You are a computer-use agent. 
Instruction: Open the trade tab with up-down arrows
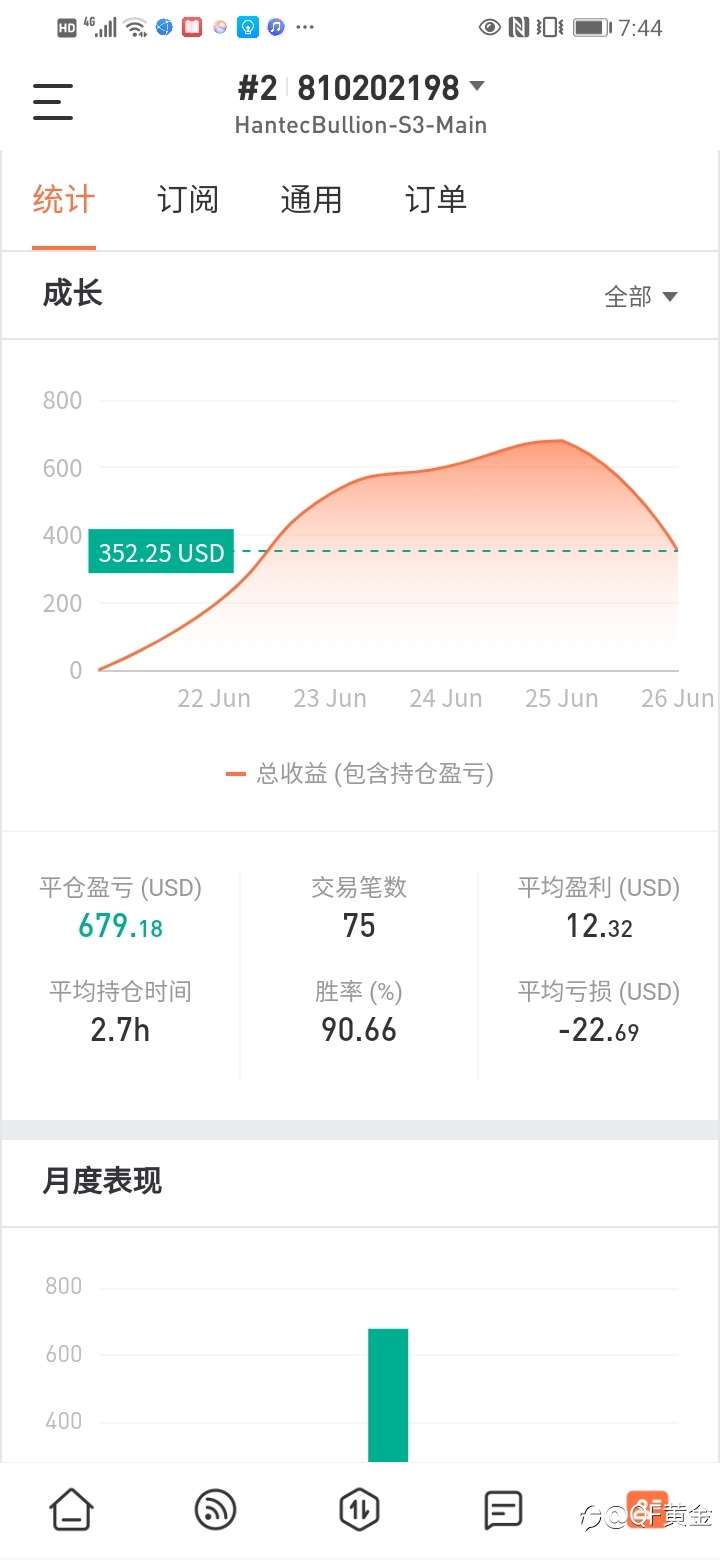click(x=359, y=1509)
